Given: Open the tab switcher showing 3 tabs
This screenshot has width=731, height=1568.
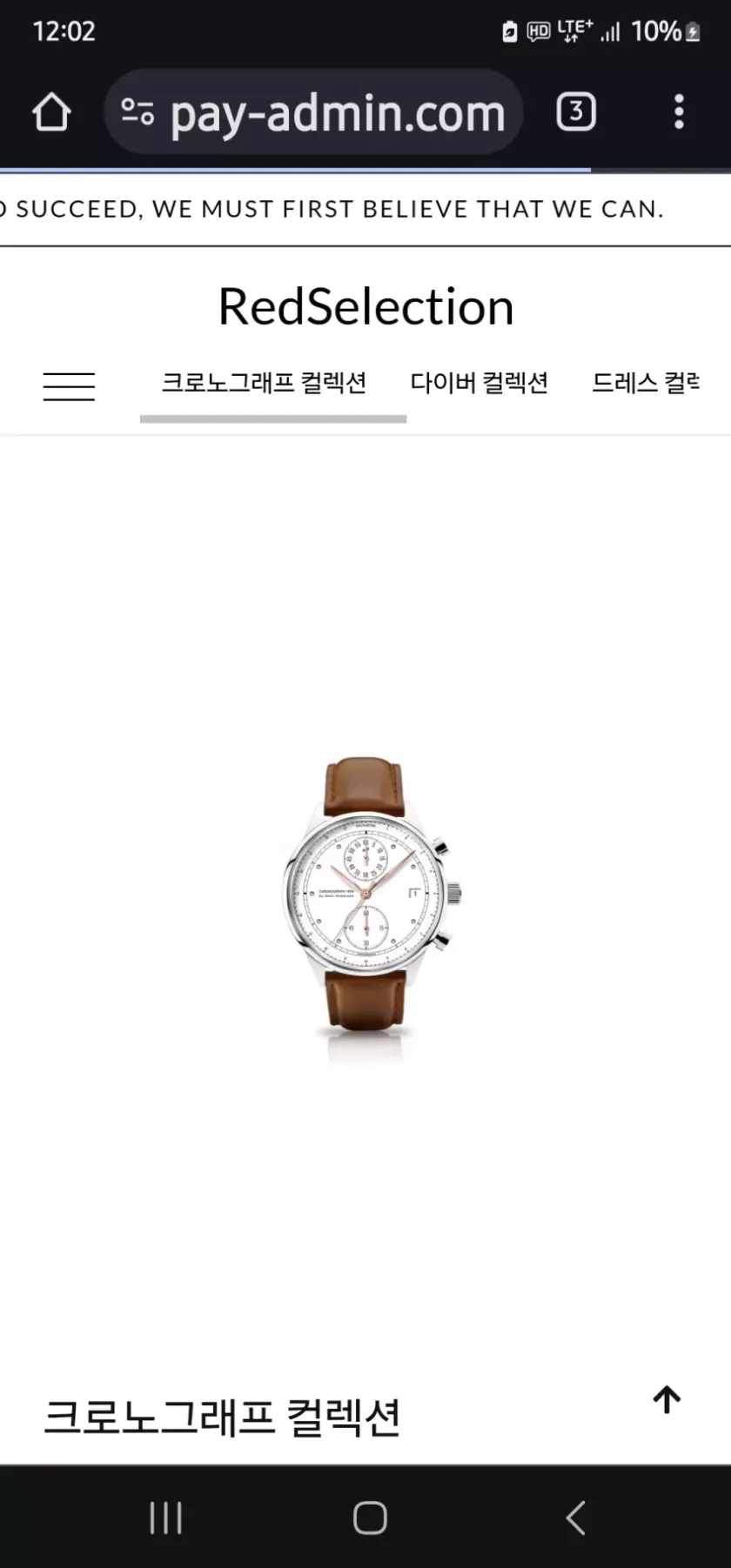Looking at the screenshot, I should (x=575, y=112).
